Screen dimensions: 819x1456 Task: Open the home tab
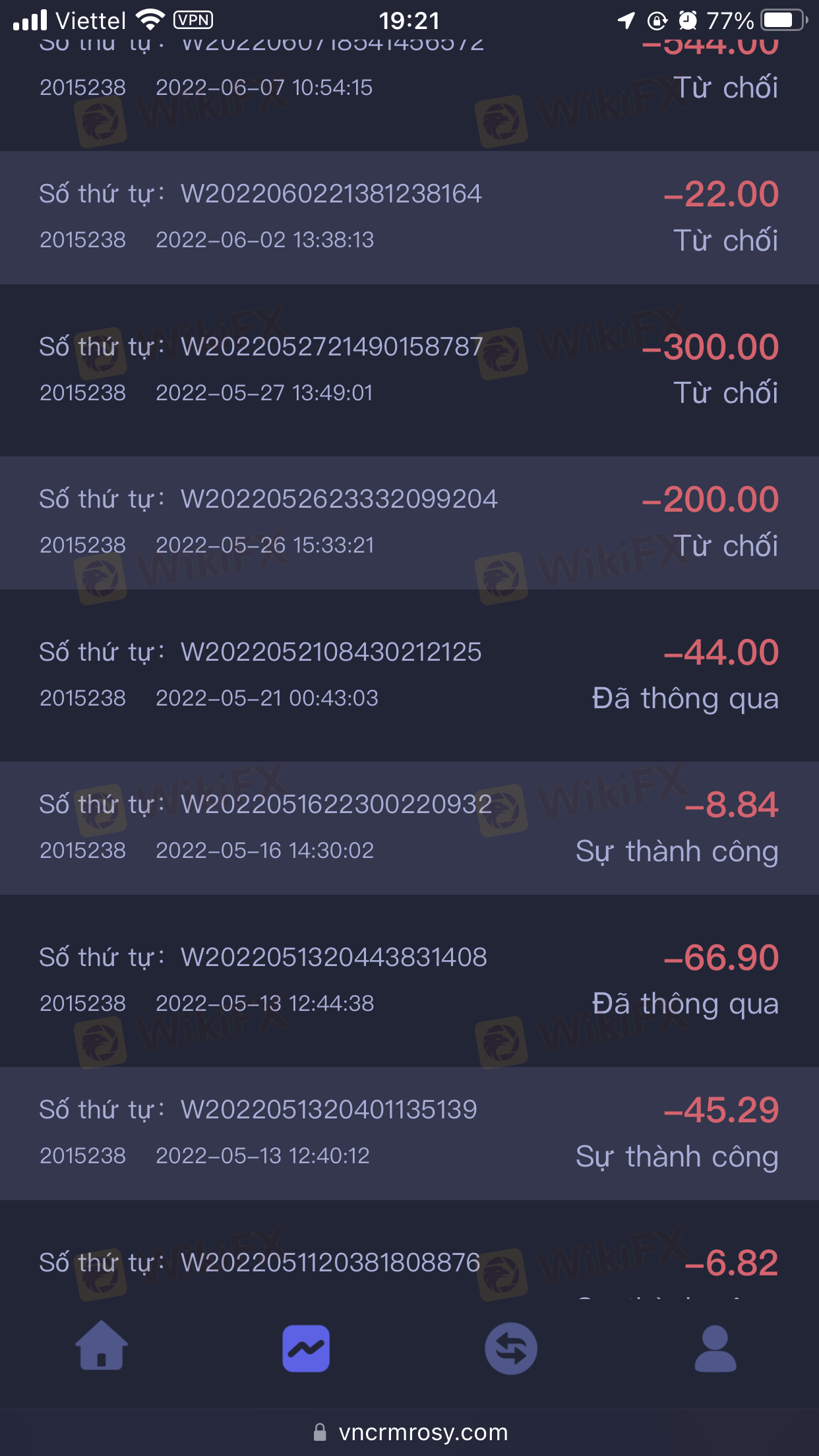102,1347
